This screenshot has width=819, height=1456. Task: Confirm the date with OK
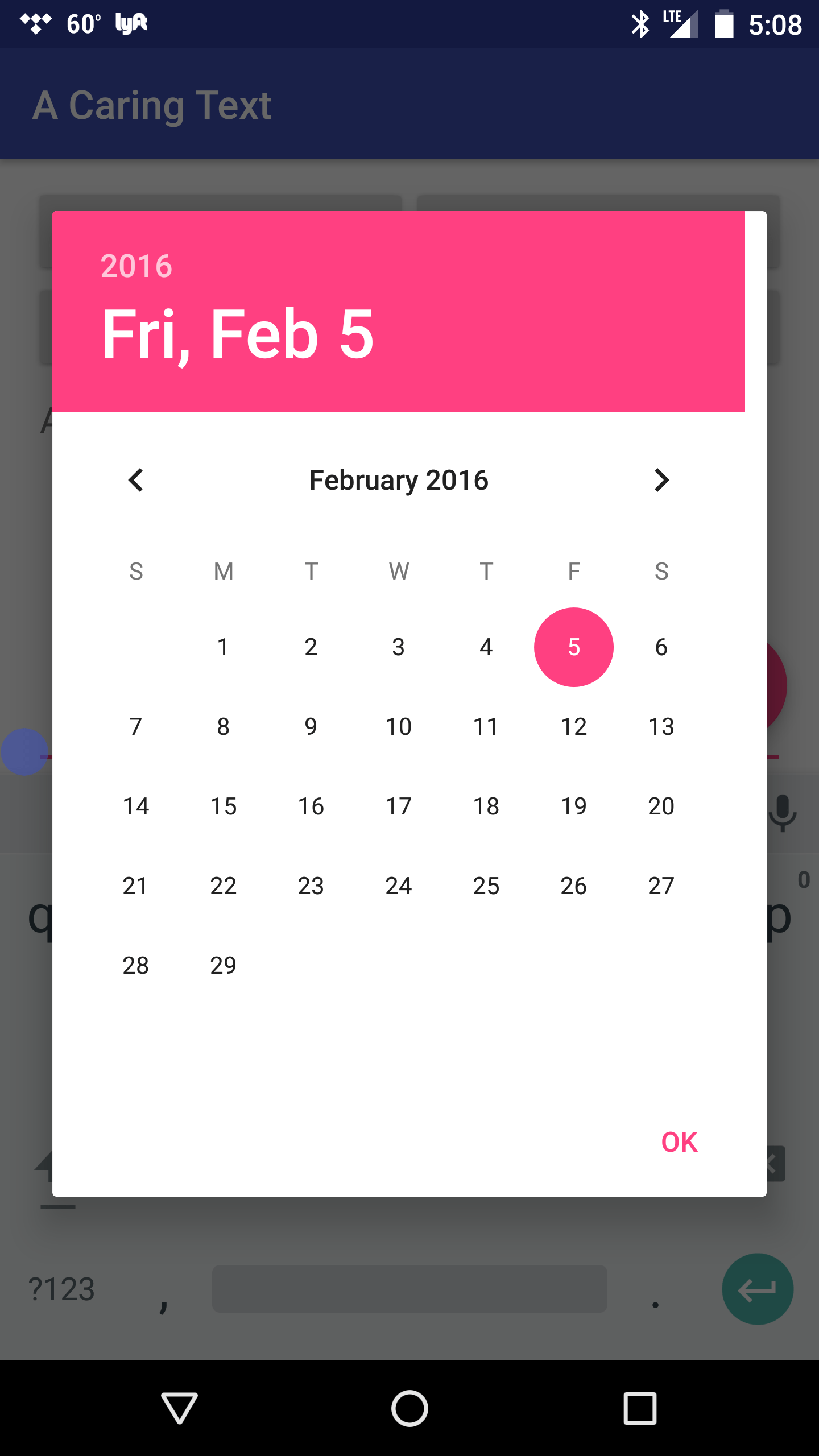pos(679,1142)
